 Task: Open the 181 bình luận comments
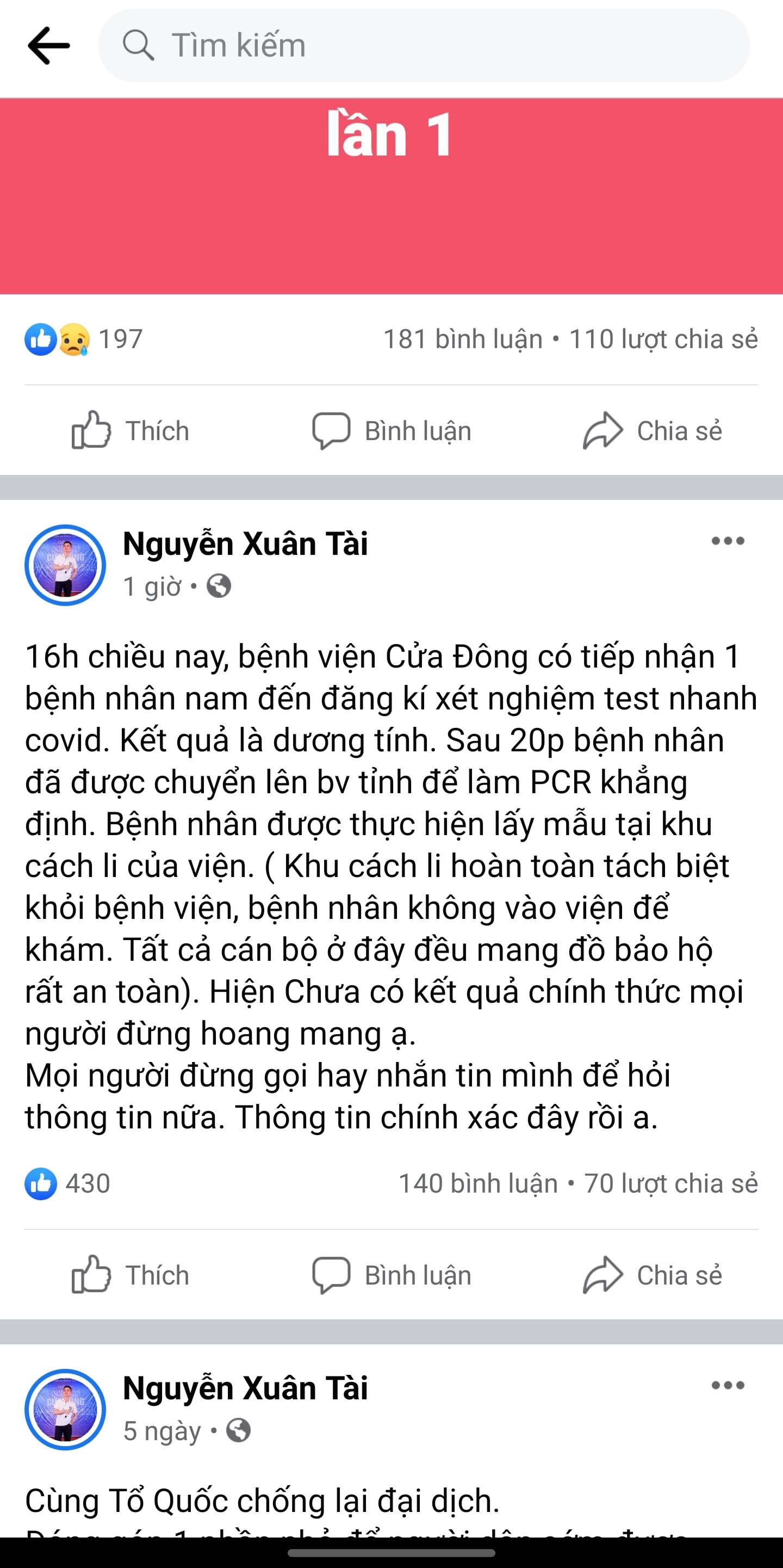click(x=462, y=339)
